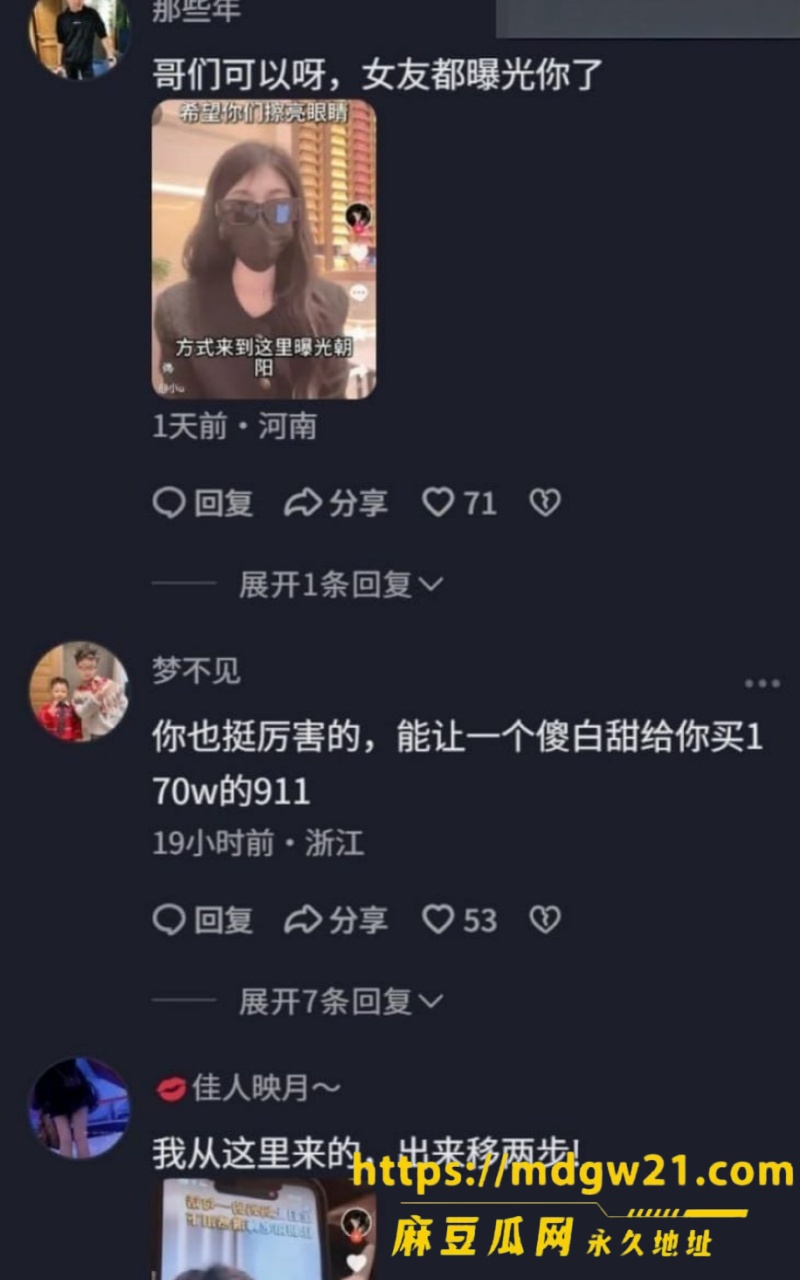This screenshot has height=1280, width=800.
Task: Open 佳人映月's profile avatar
Action: pos(79,1108)
